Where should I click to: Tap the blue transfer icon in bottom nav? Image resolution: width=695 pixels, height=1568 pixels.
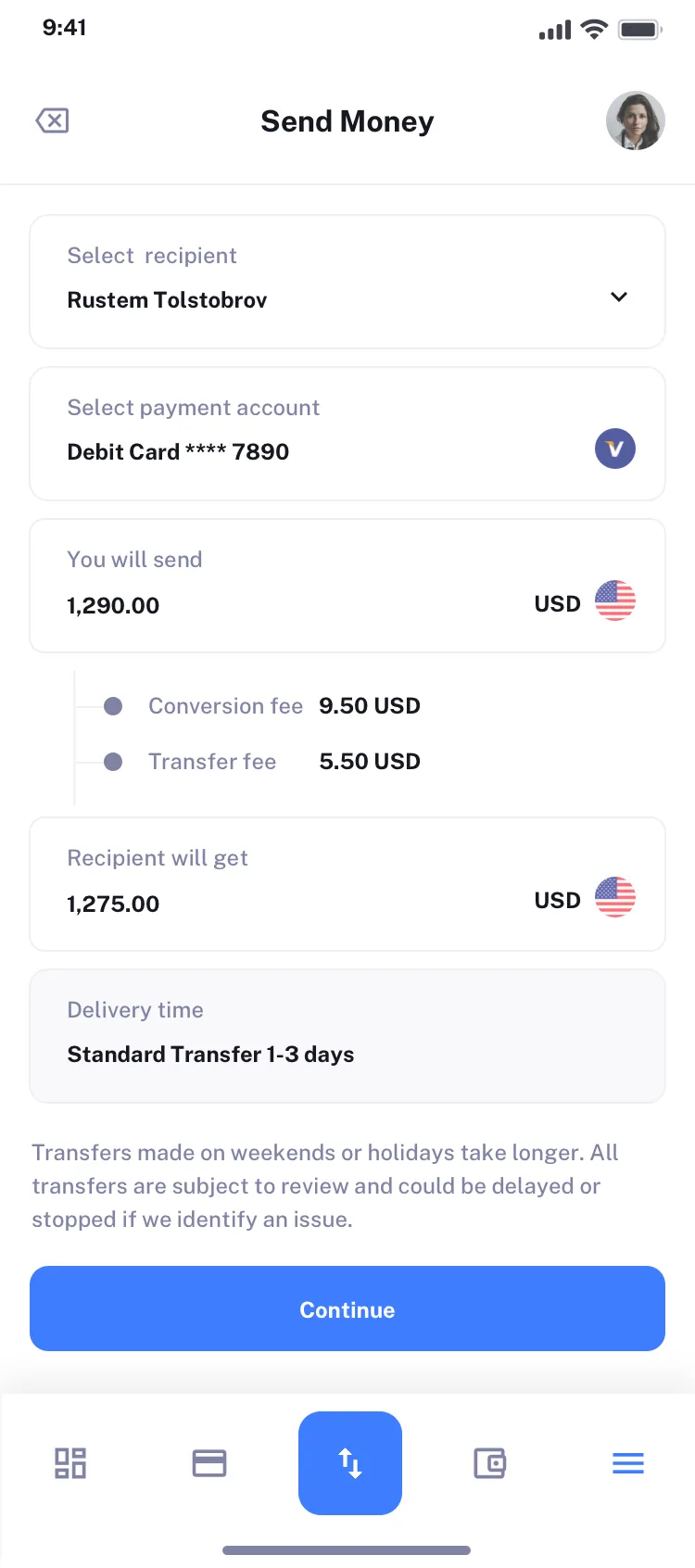[x=349, y=1462]
